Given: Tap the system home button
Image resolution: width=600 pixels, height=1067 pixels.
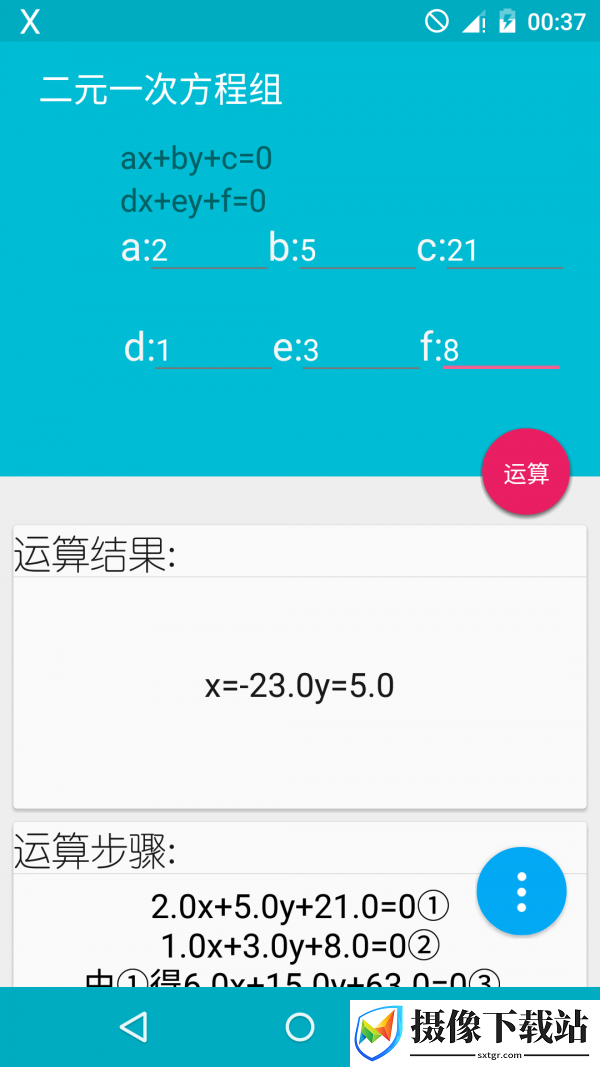Looking at the screenshot, I should click(x=300, y=1027).
